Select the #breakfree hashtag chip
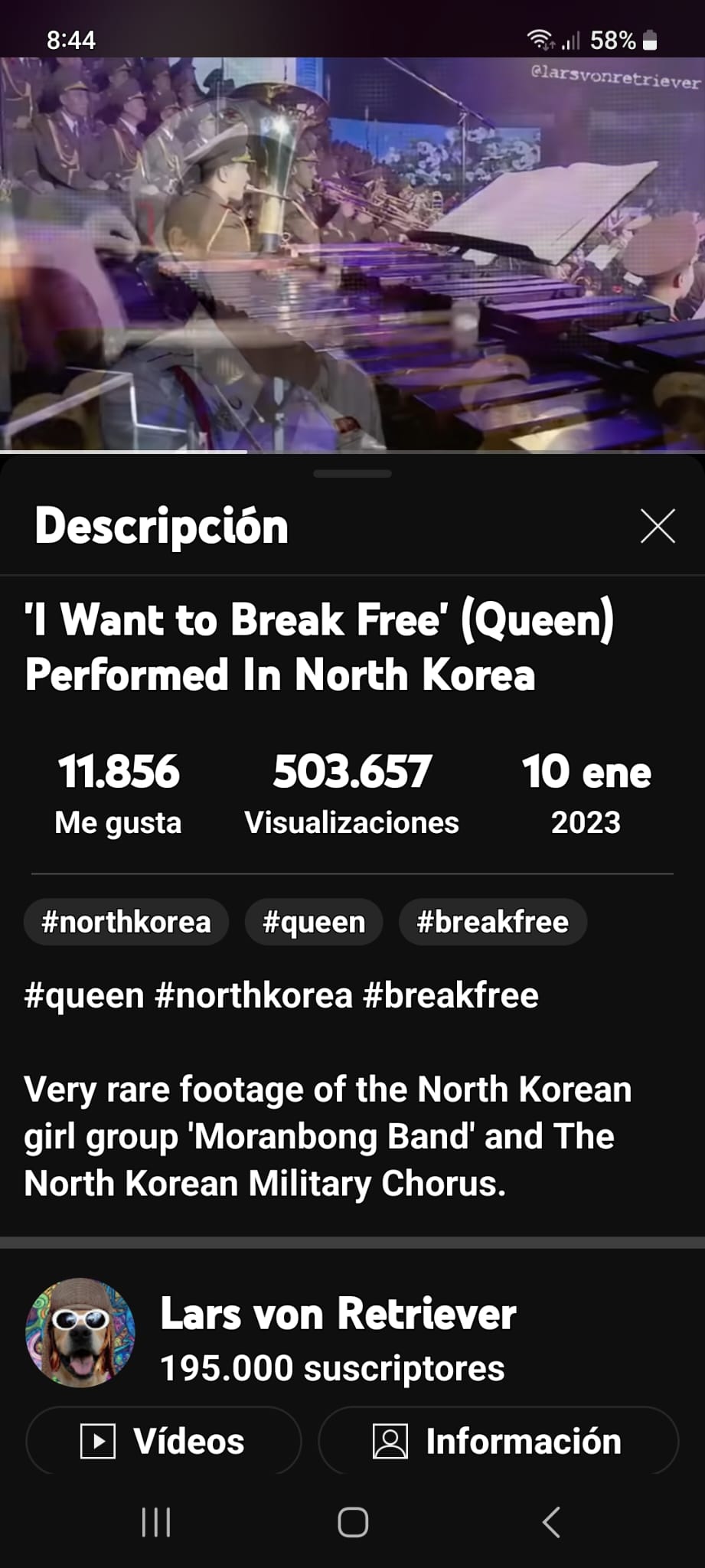 click(492, 922)
